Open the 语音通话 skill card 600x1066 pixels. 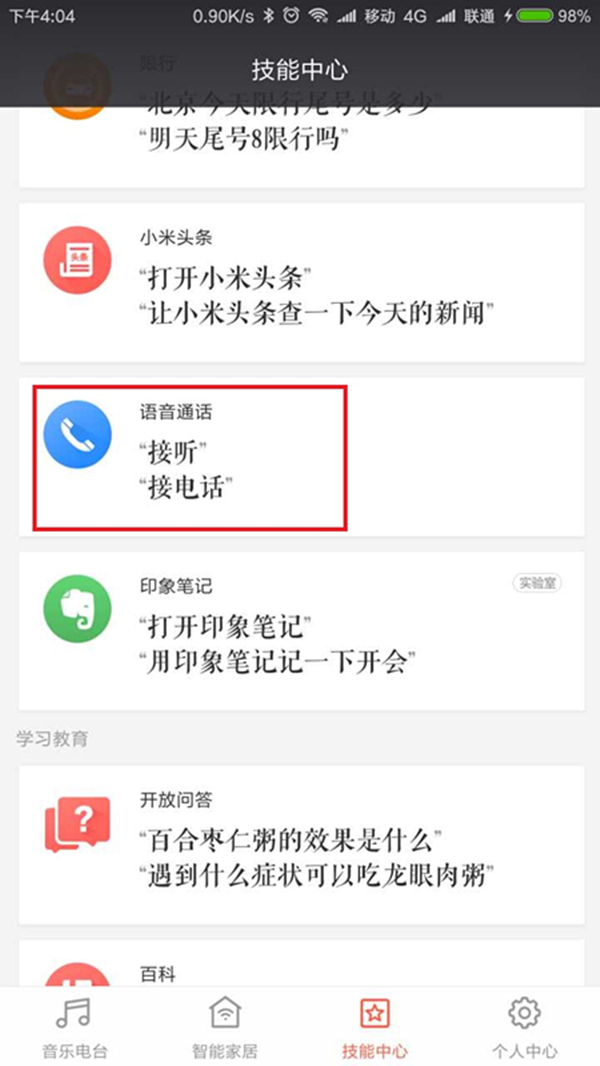pyautogui.click(x=300, y=456)
